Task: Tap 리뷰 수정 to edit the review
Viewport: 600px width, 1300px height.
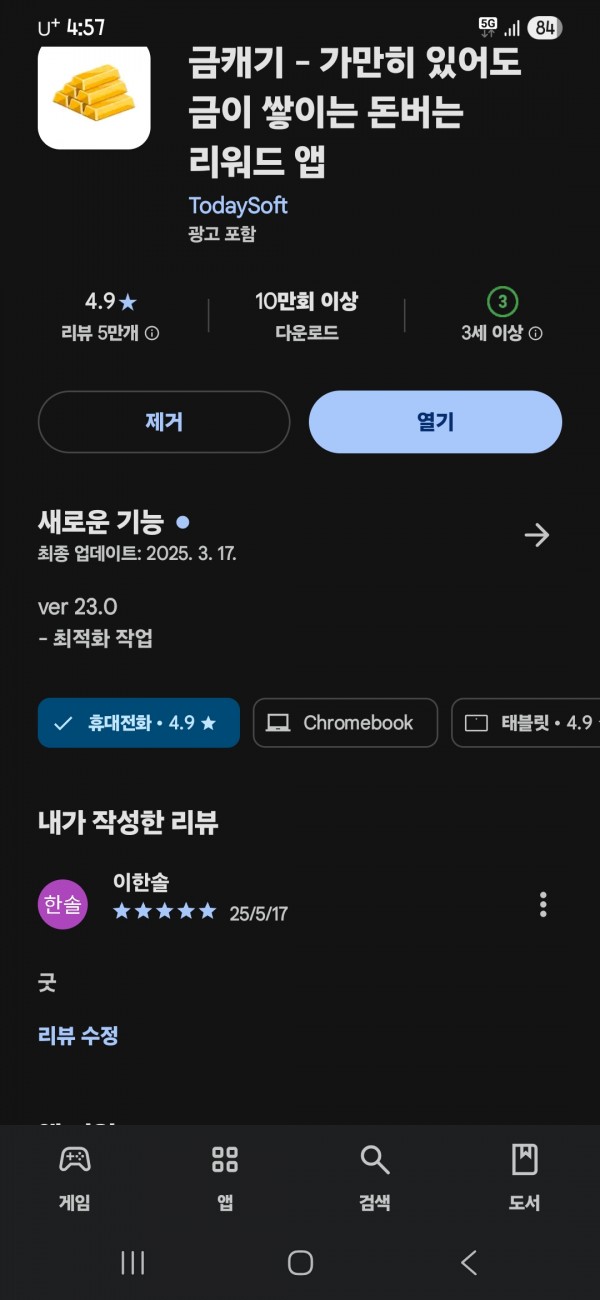Action: (78, 1036)
